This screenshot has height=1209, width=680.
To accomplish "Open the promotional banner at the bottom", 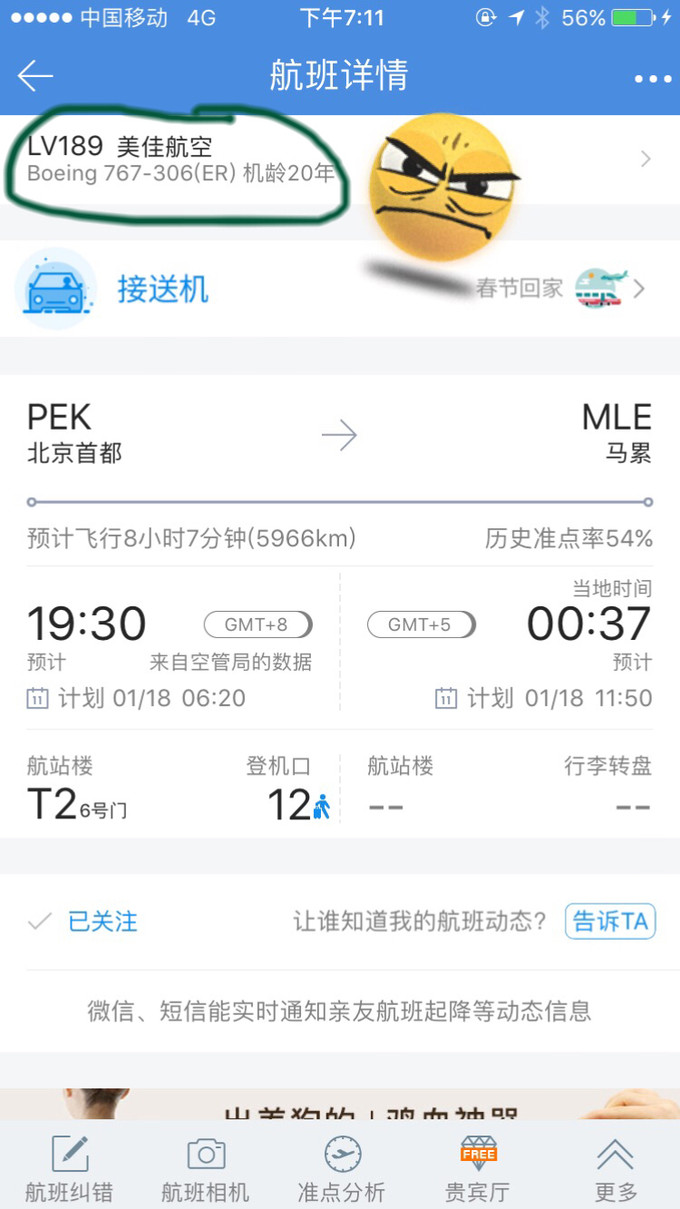I will point(340,1104).
